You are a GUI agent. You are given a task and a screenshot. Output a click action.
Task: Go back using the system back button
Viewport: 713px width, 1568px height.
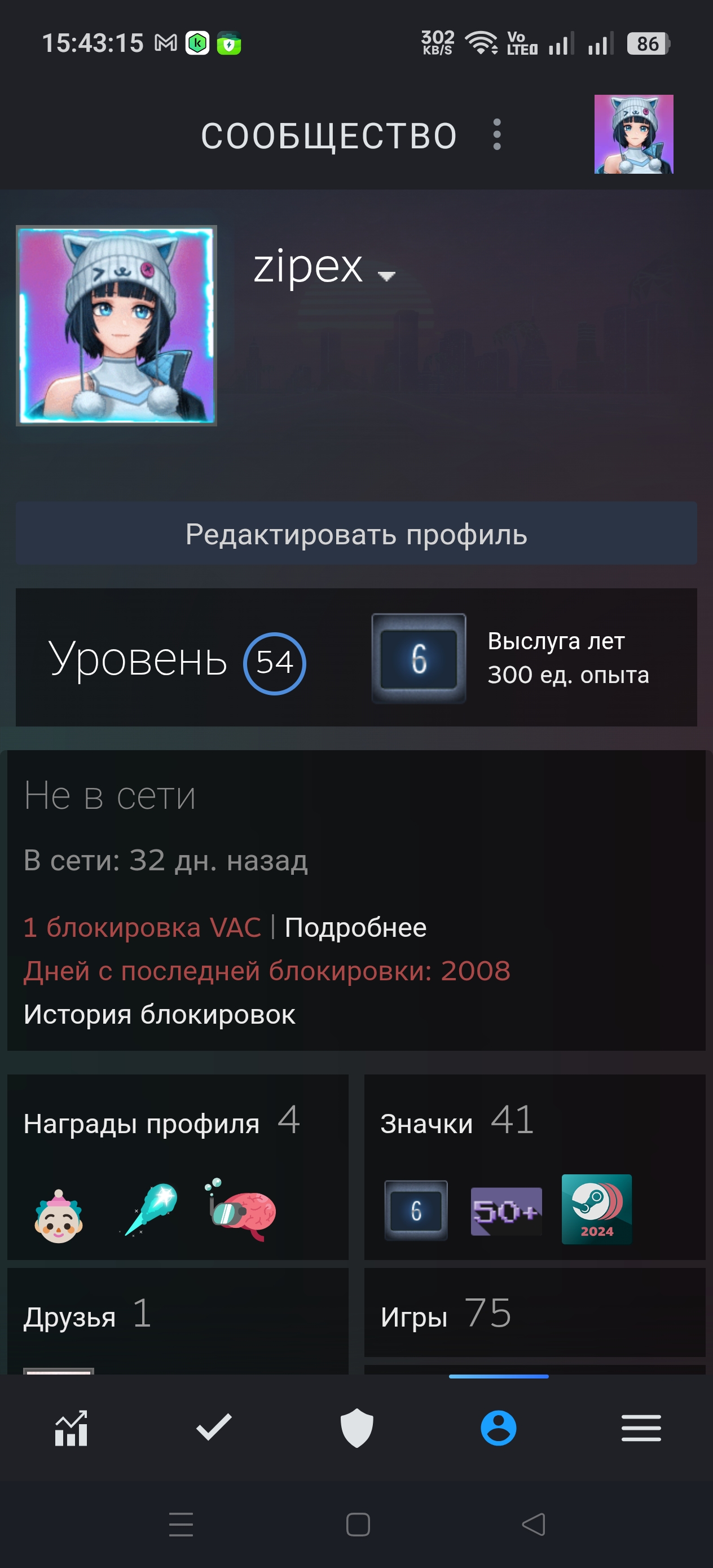coord(534,1524)
